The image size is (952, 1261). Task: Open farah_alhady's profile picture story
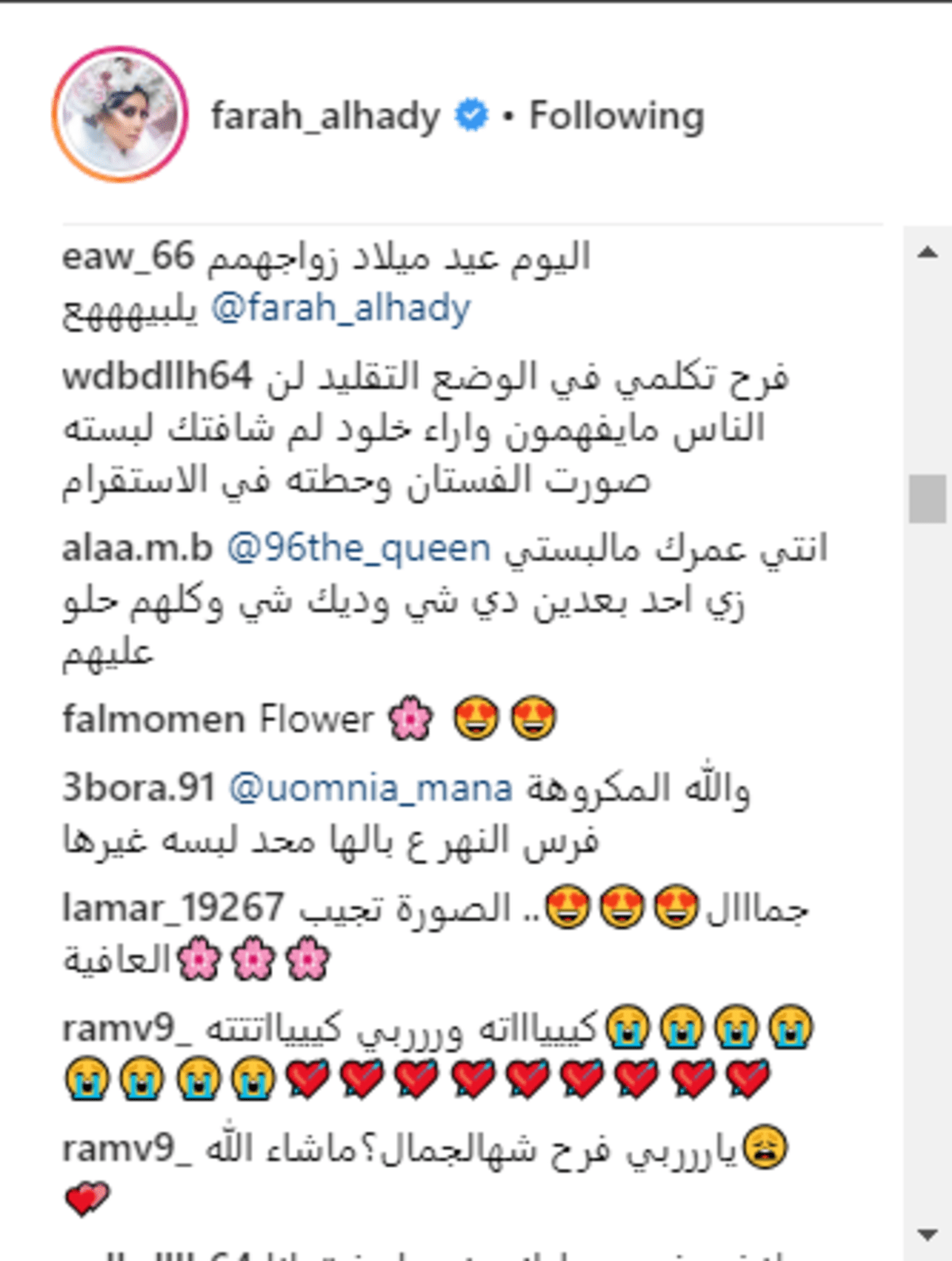click(x=120, y=115)
